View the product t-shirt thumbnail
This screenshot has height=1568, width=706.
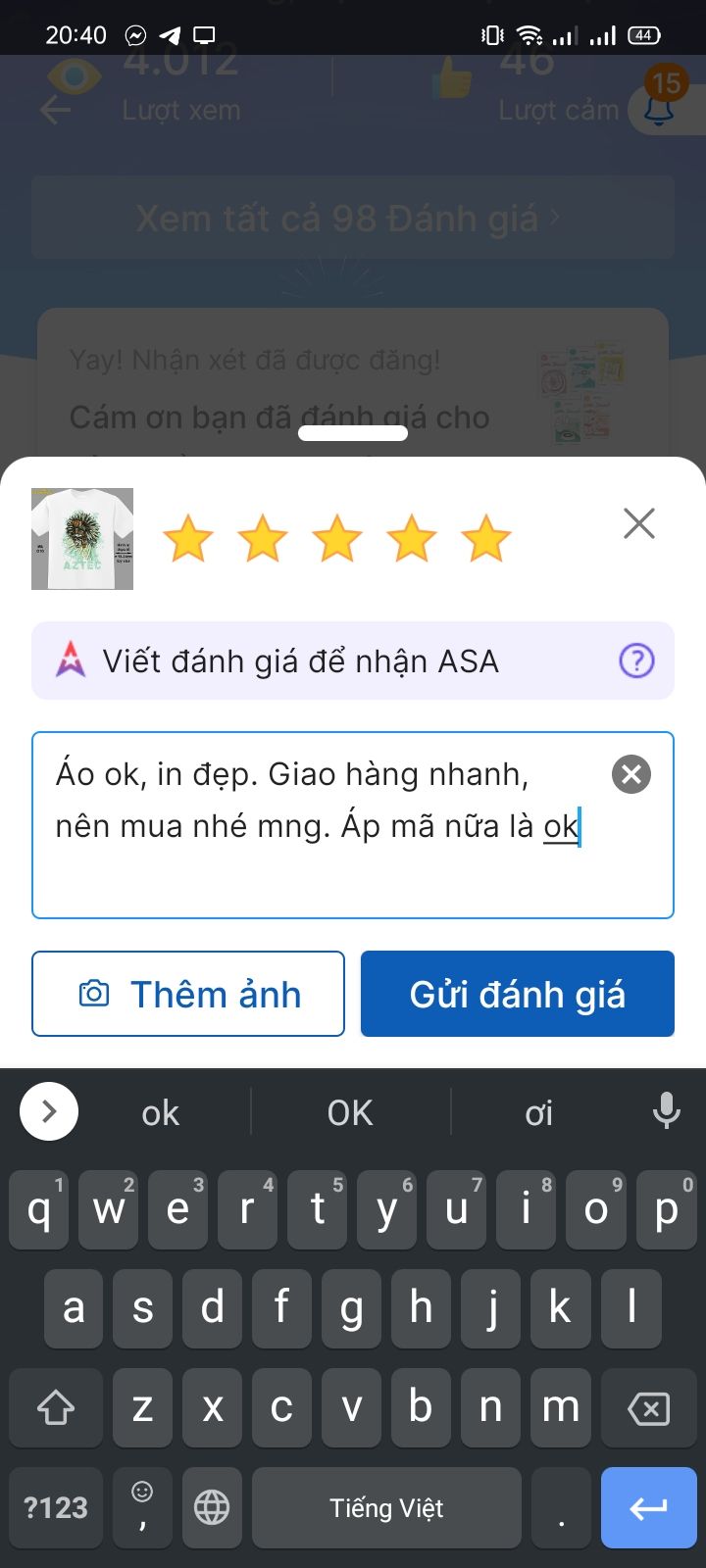click(82, 538)
